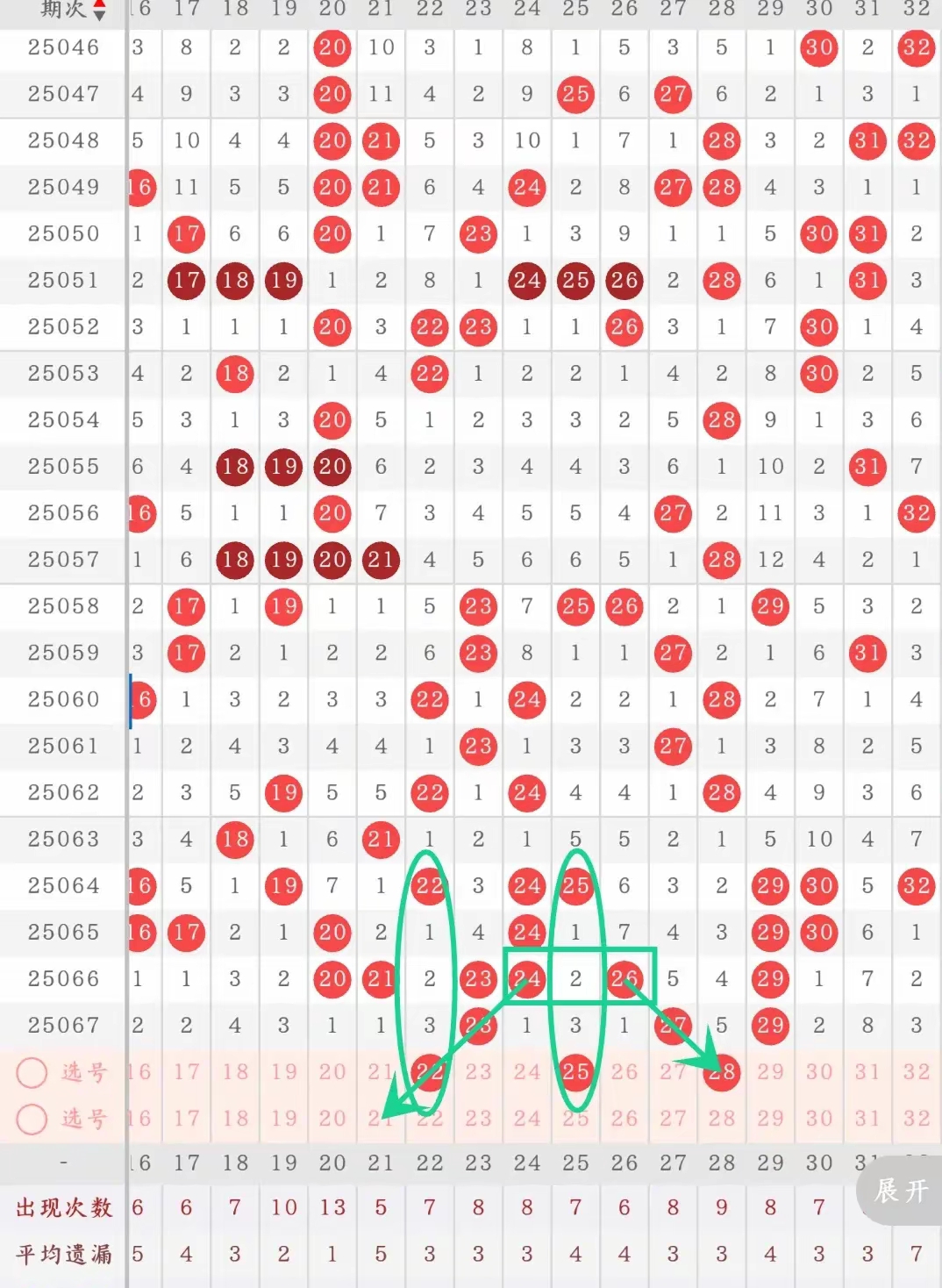Tap the circle beside the second 选号 row
This screenshot has height=1288, width=942.
pyautogui.click(x=32, y=1119)
